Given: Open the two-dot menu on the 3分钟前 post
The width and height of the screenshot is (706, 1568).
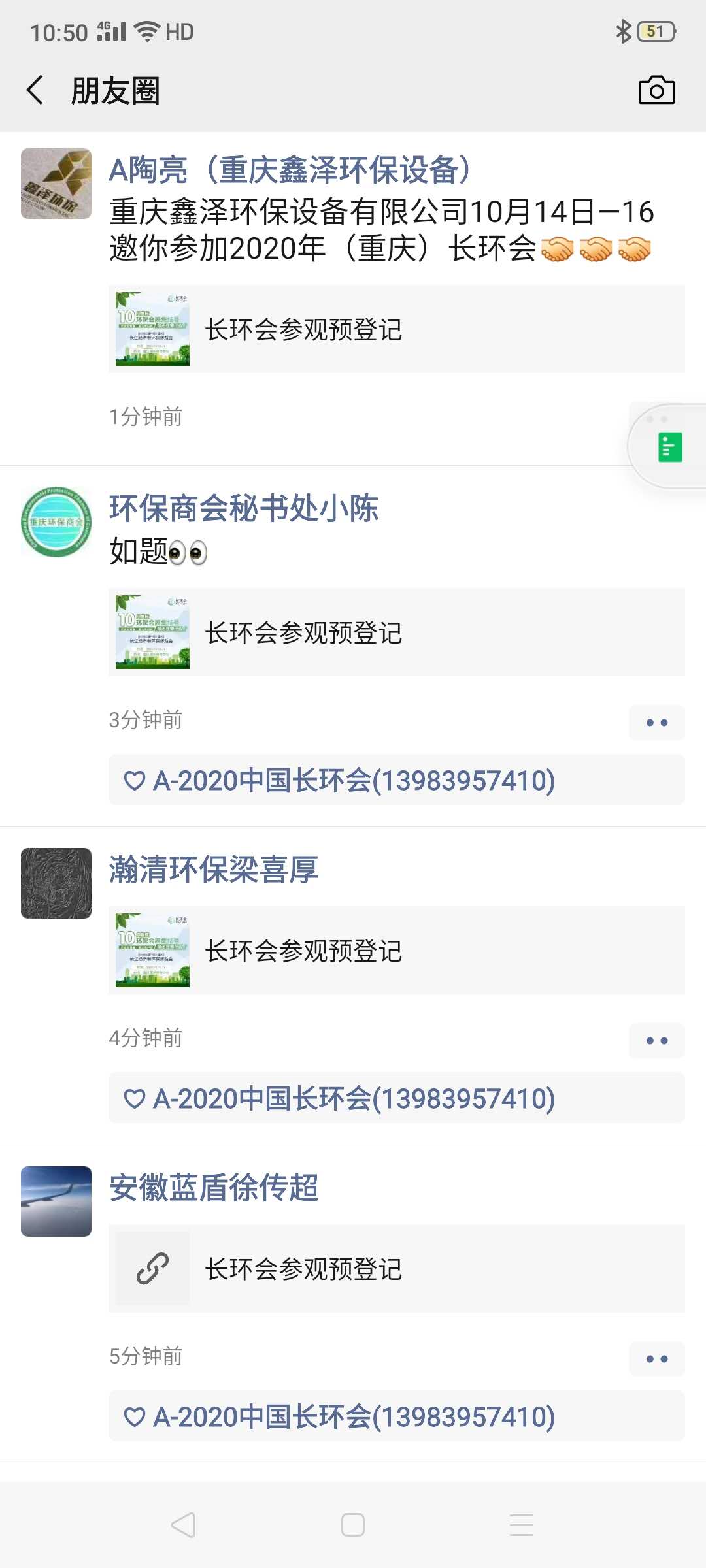Looking at the screenshot, I should (x=657, y=723).
